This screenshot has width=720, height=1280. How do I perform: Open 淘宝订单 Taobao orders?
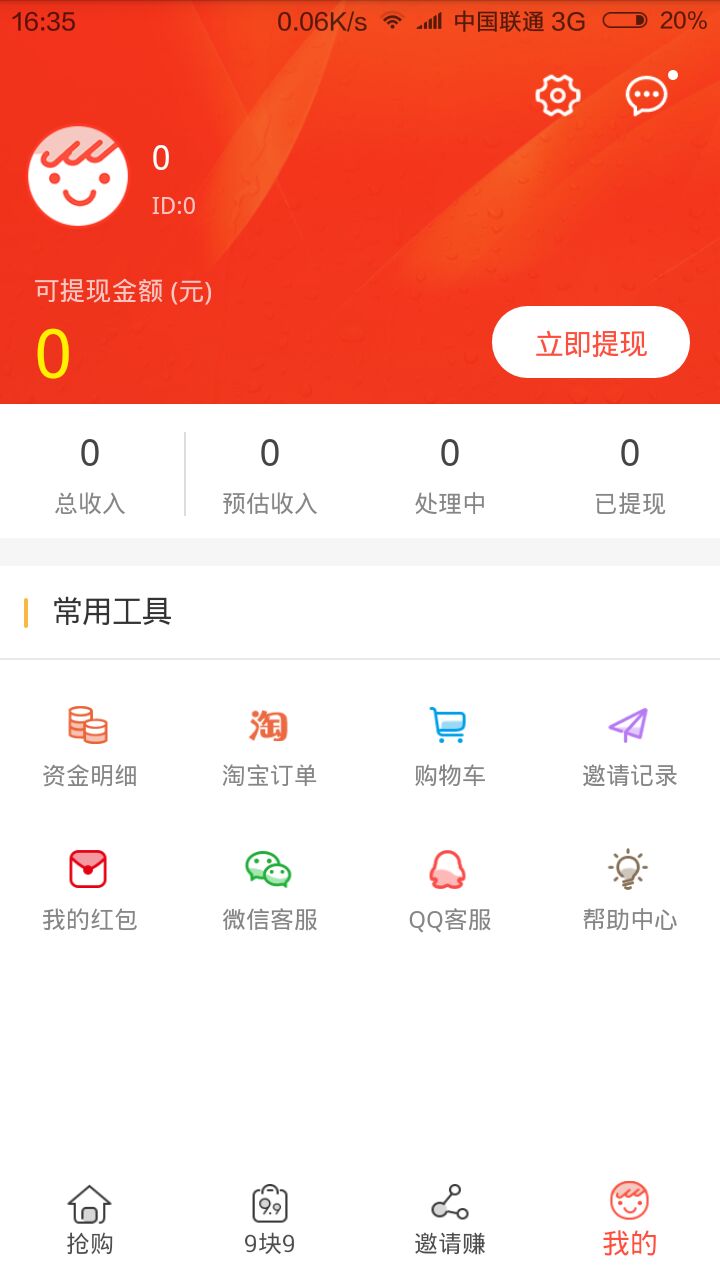point(270,746)
